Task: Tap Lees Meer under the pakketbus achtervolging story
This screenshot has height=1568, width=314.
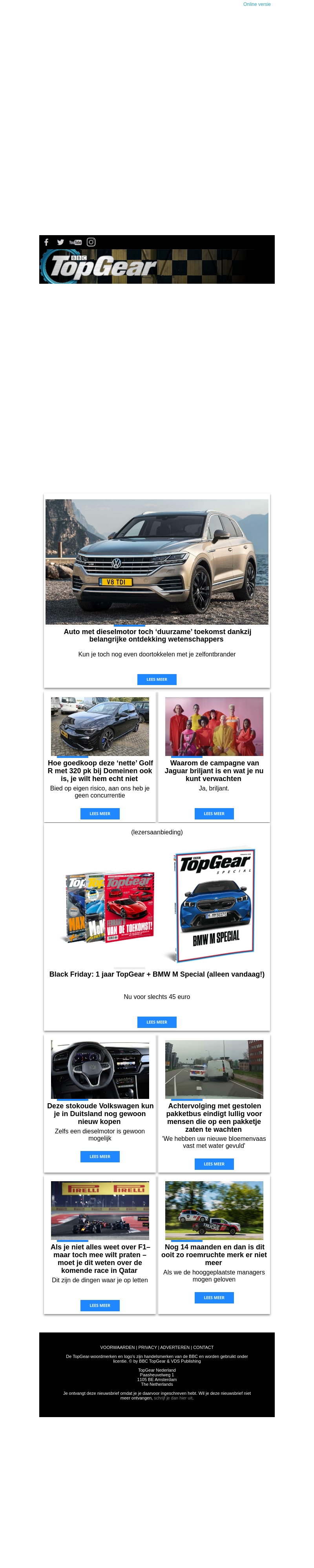Action: tap(214, 1163)
